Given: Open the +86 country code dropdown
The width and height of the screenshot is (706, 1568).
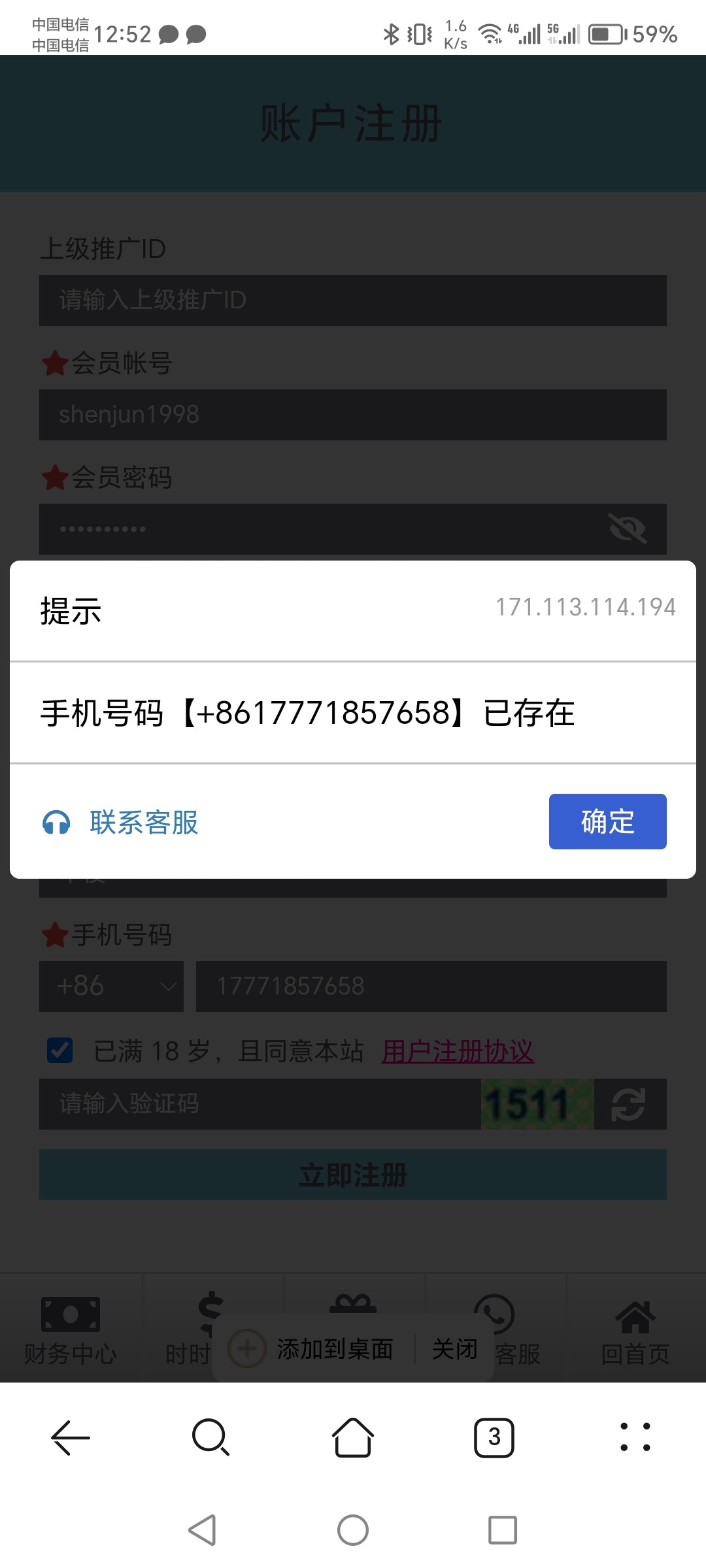Looking at the screenshot, I should (111, 987).
